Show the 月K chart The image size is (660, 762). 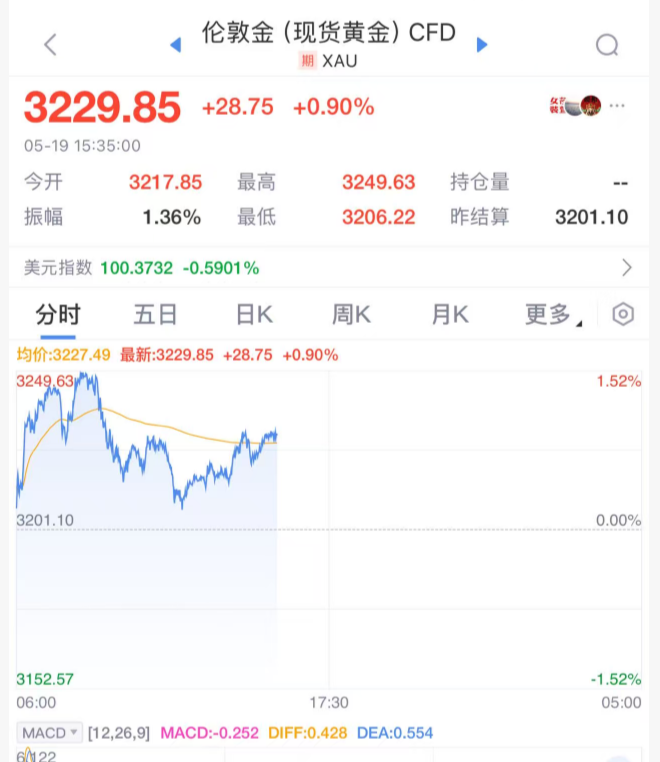coord(449,315)
